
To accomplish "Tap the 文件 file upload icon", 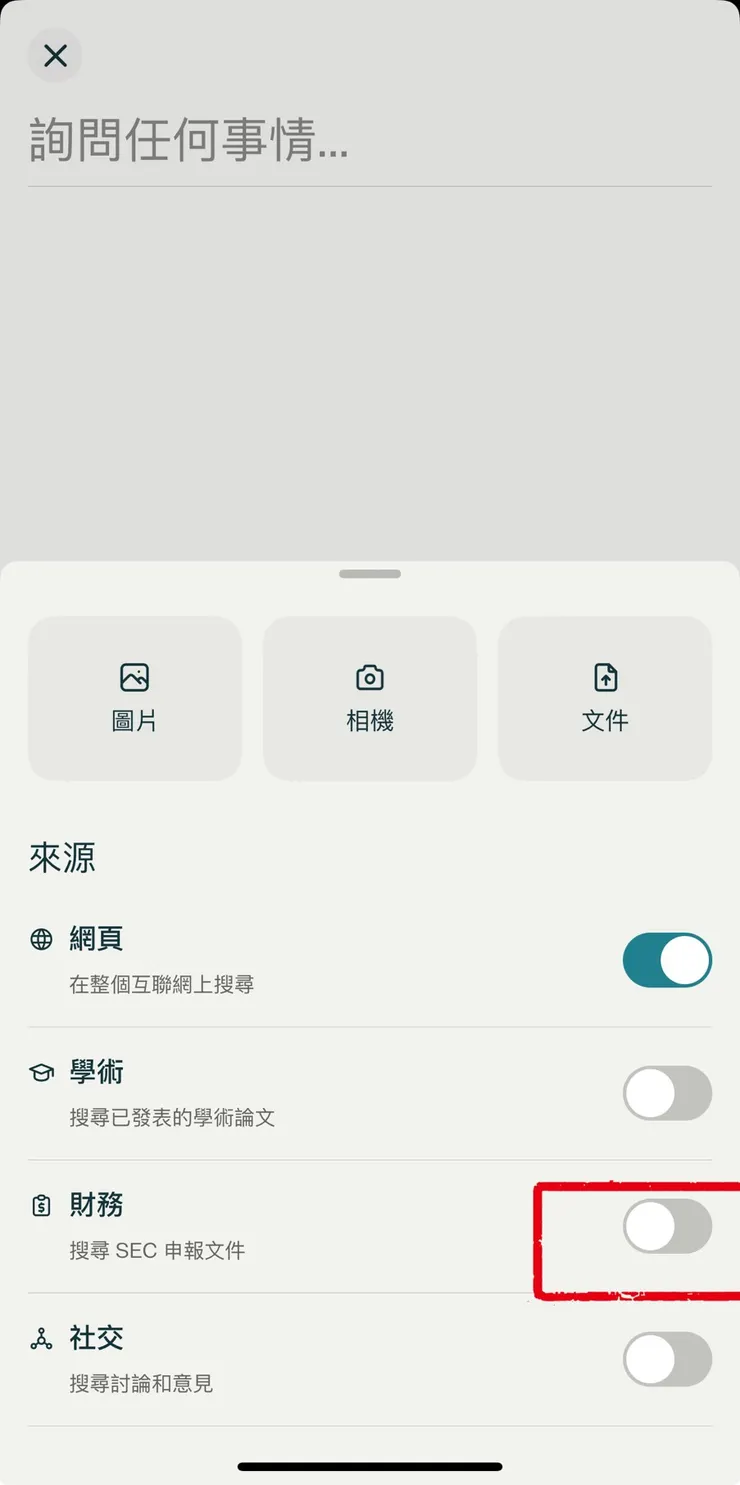I will [604, 676].
